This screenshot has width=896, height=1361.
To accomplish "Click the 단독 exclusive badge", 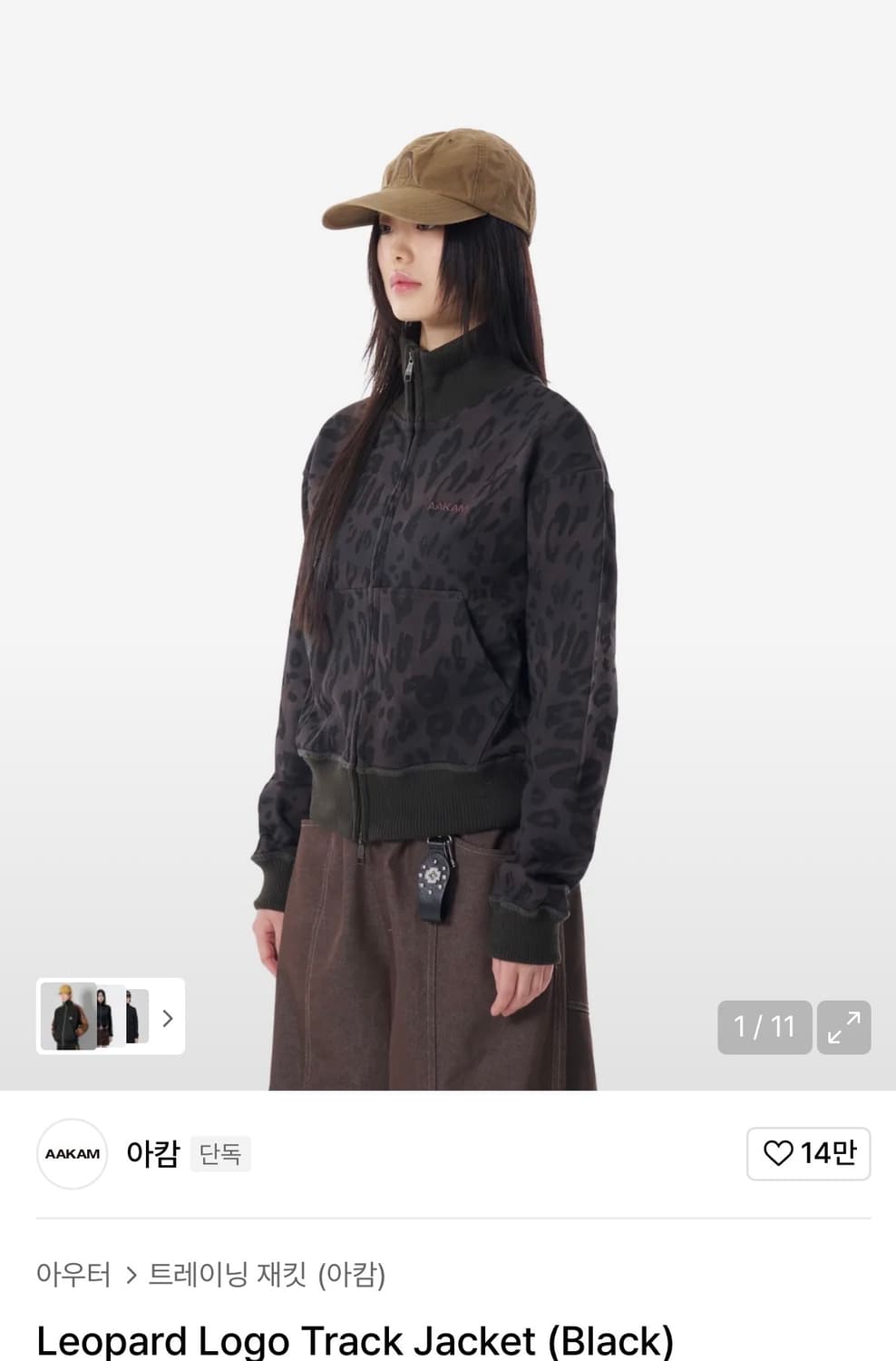I will click(x=220, y=1154).
